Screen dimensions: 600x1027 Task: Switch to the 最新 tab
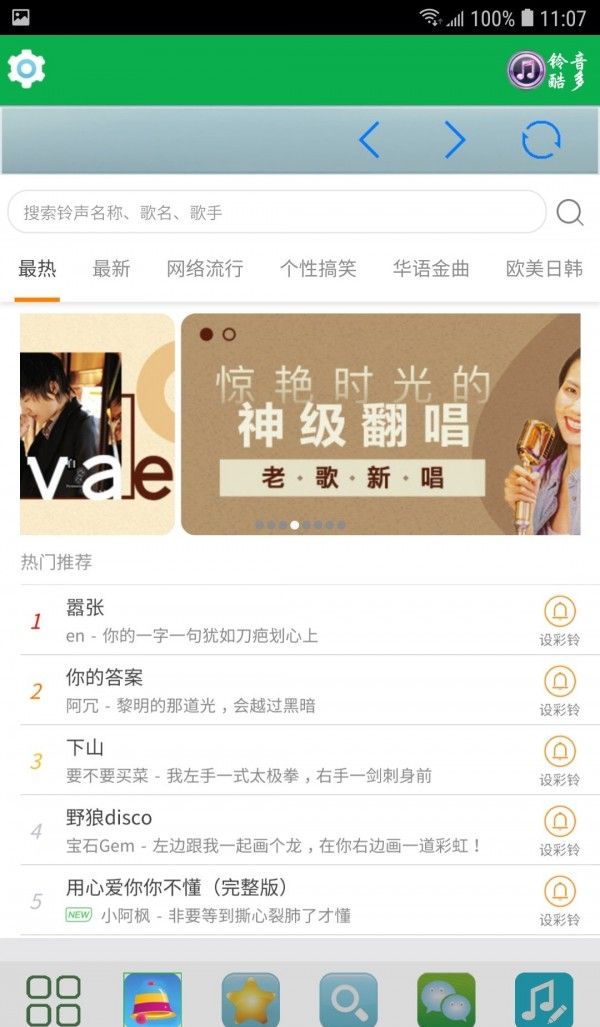point(111,269)
